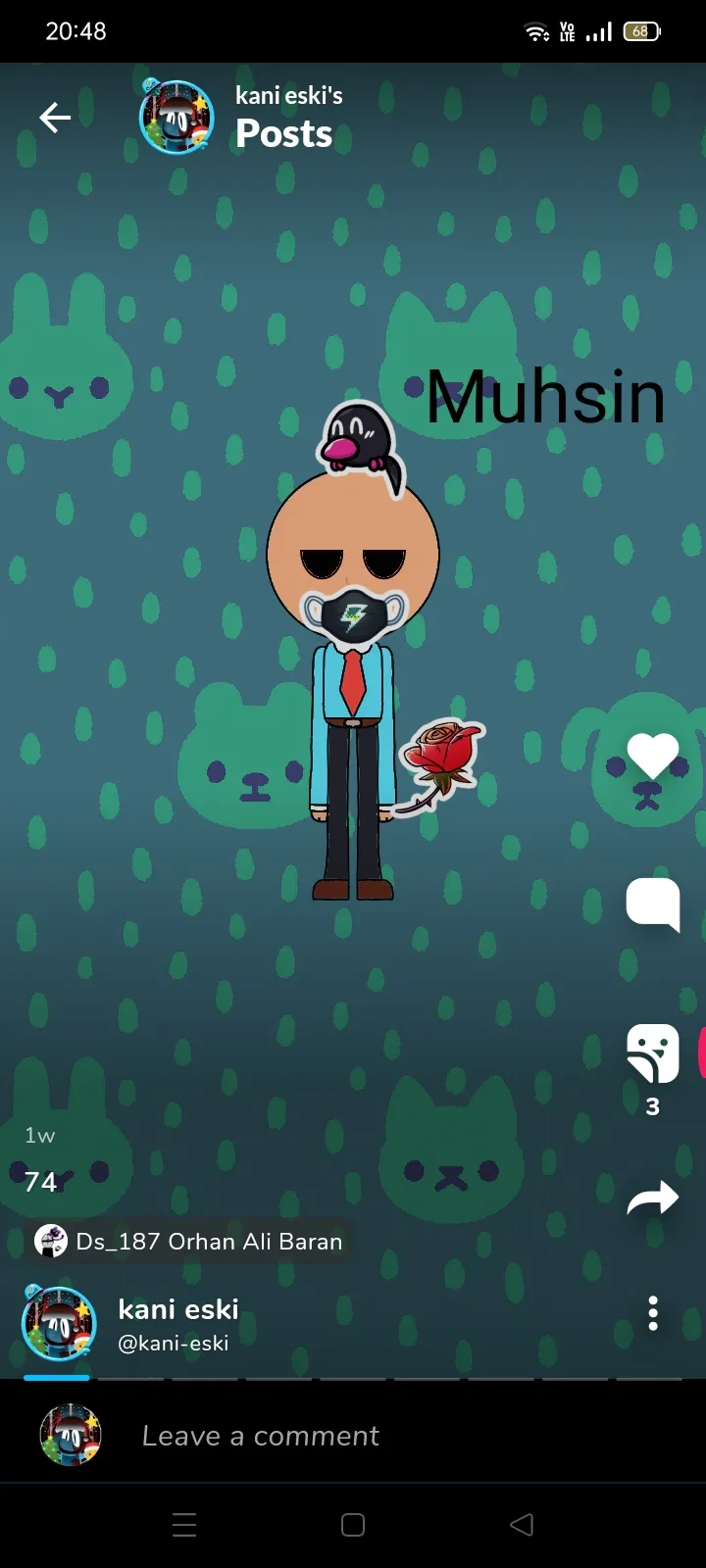Open the system recent apps button
The height and width of the screenshot is (1568, 706).
point(184,1525)
